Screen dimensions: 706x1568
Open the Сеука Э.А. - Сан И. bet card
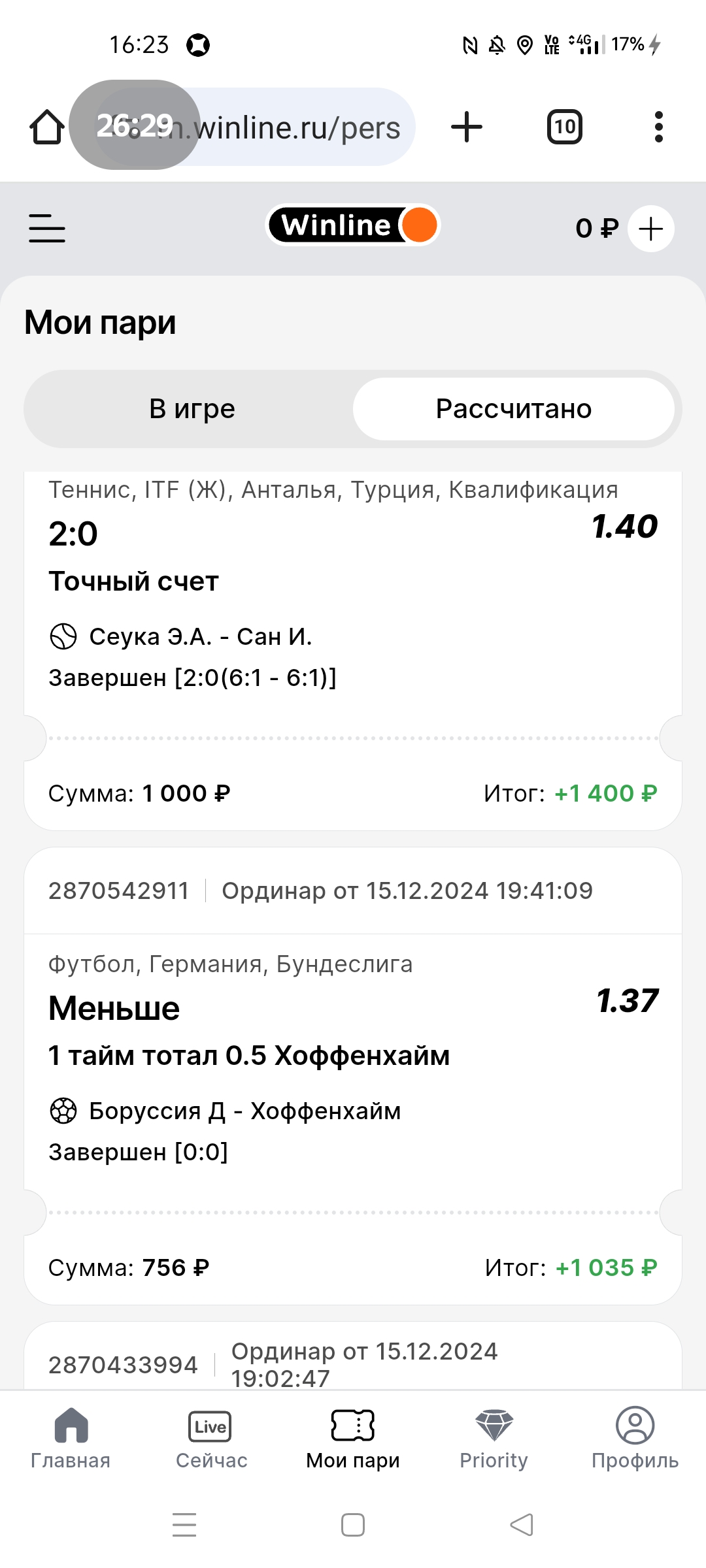tap(353, 651)
